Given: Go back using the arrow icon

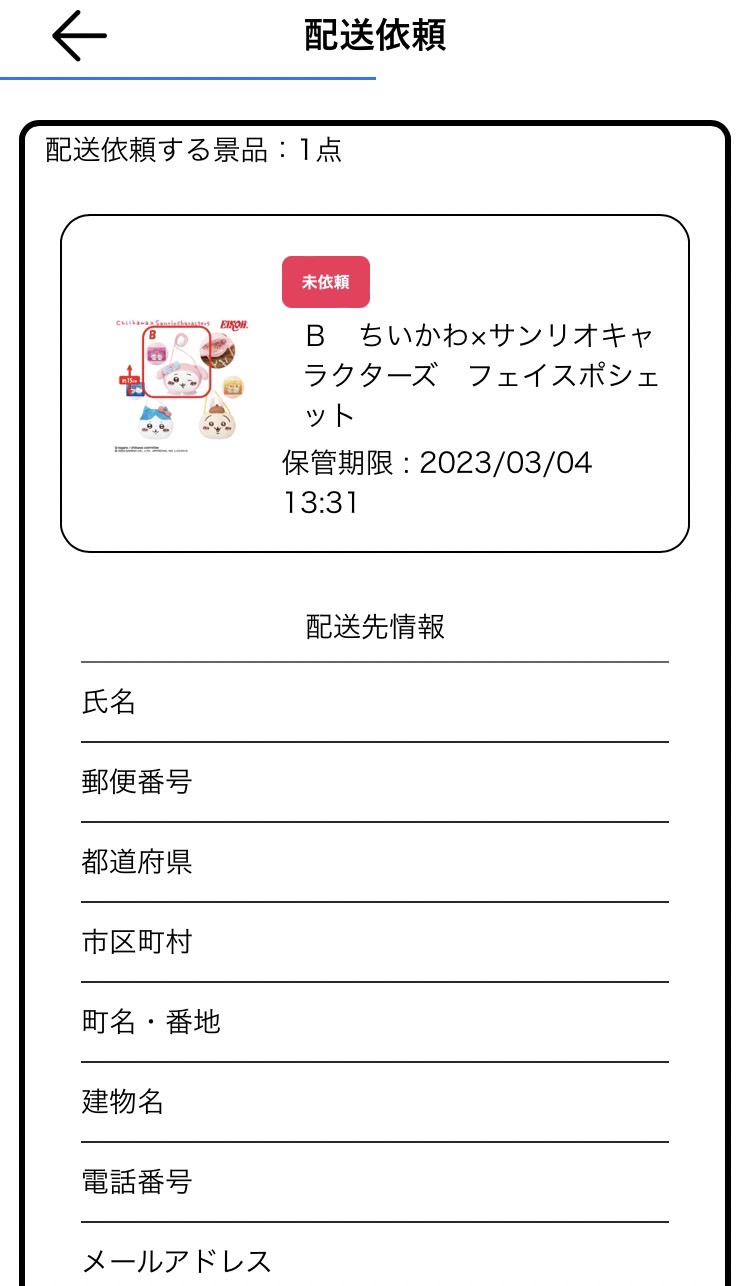Looking at the screenshot, I should 79,37.
